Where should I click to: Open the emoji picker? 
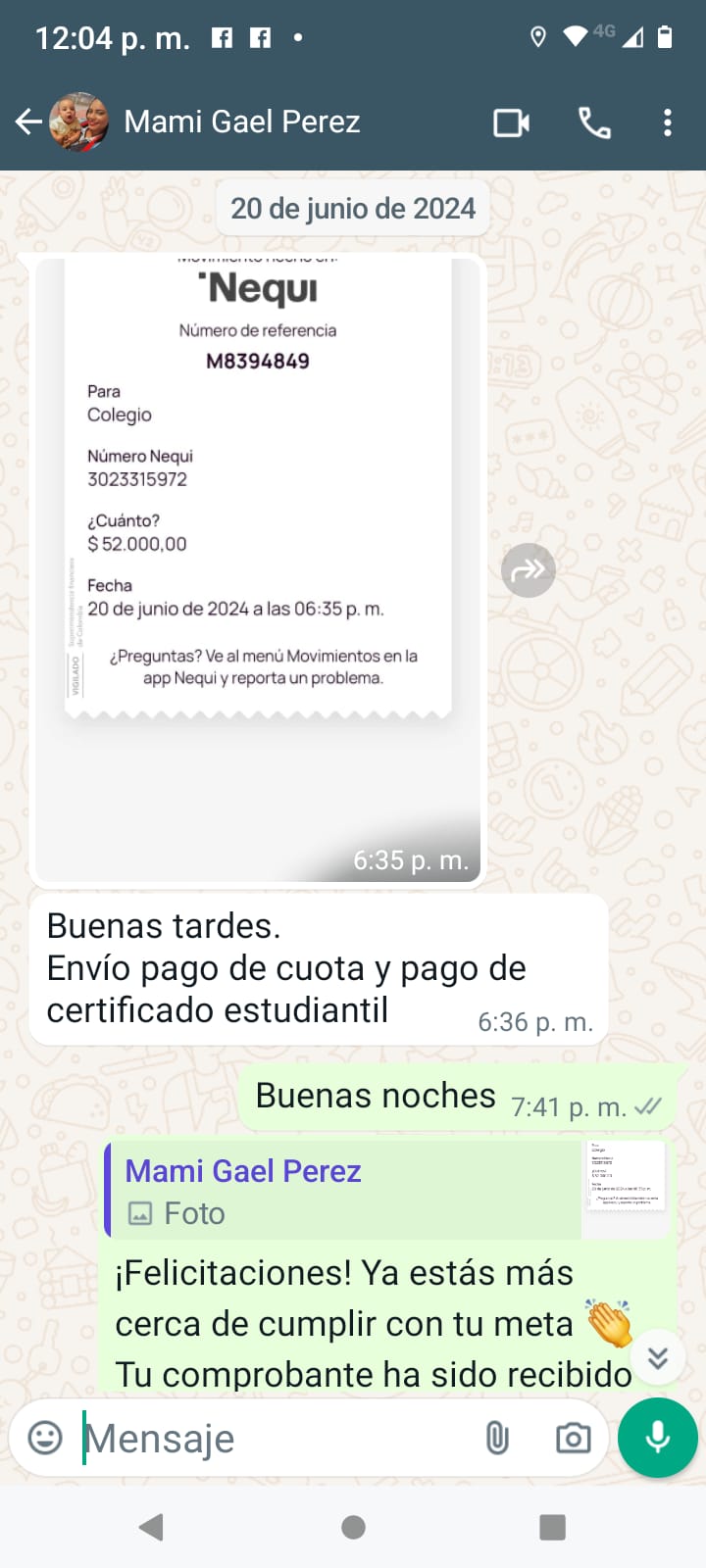(45, 1438)
